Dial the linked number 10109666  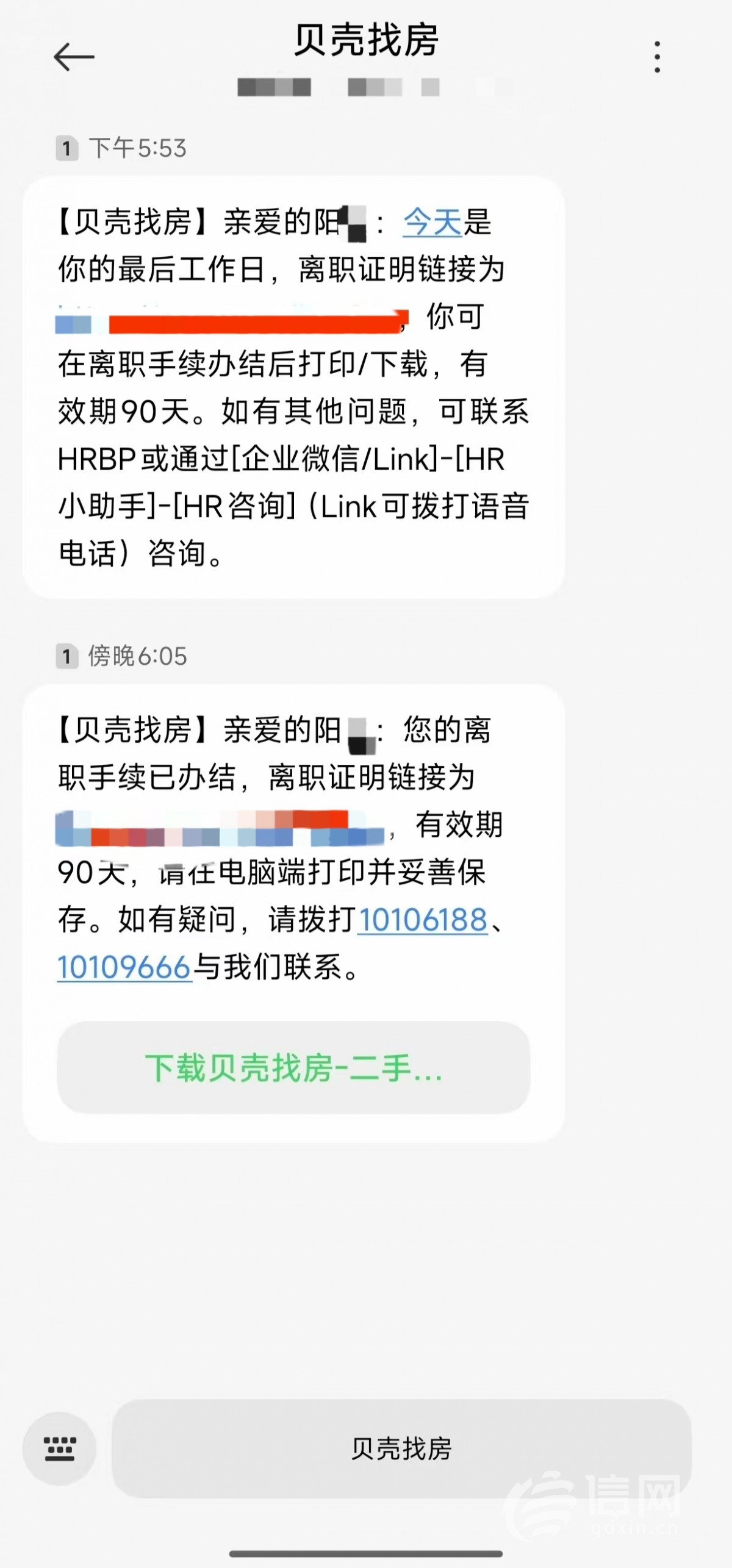pos(124,967)
